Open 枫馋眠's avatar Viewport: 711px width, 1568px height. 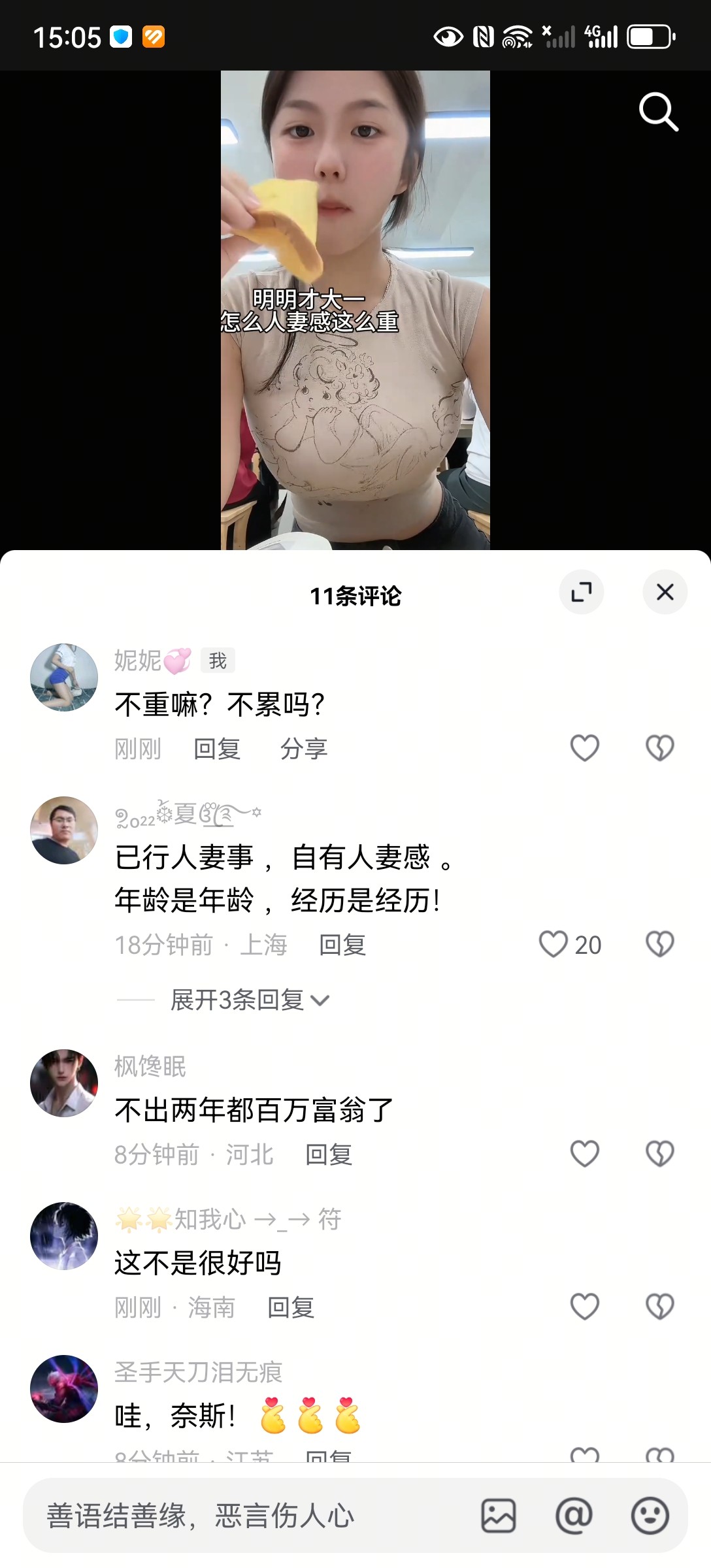[x=64, y=1083]
